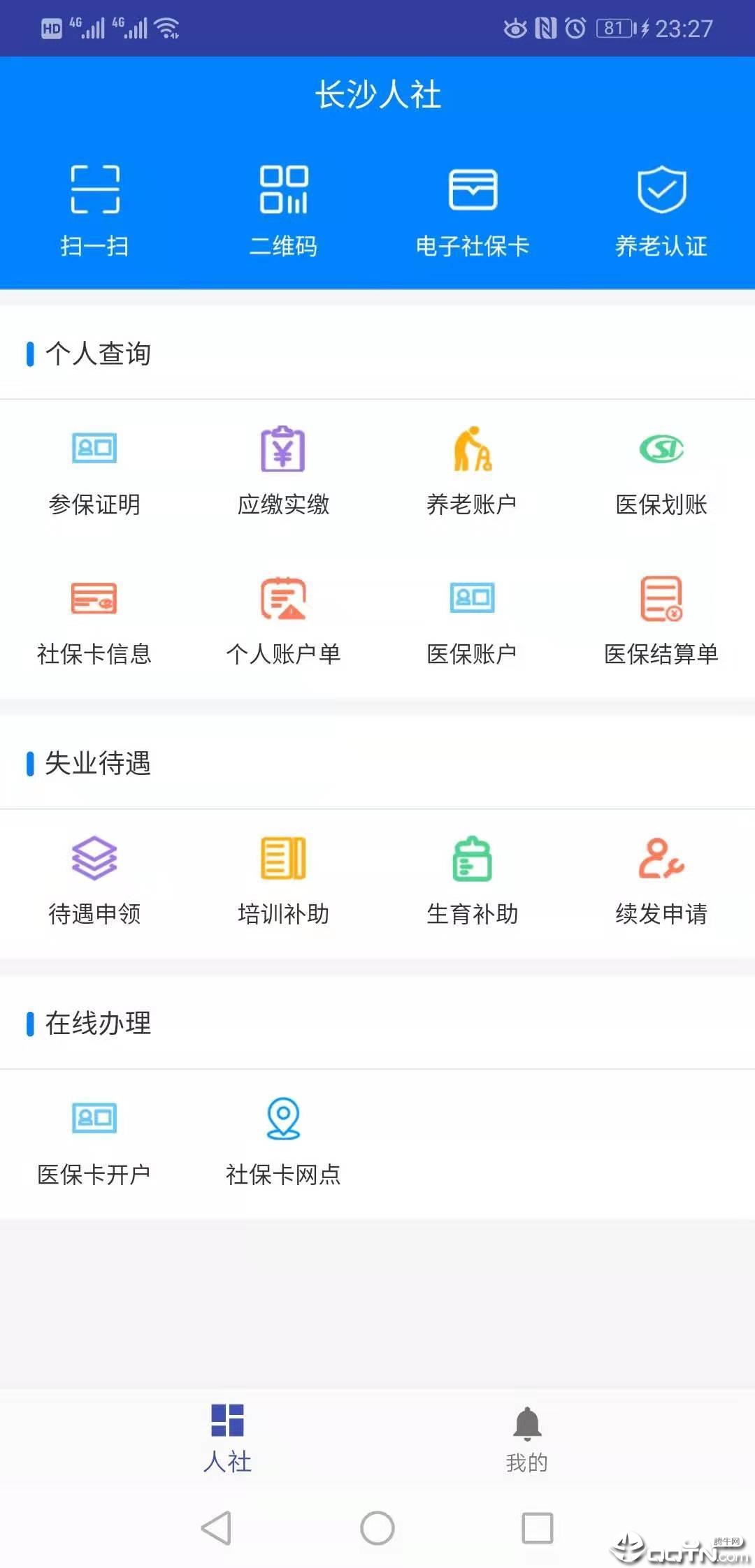
Task: Open 医保结算单
Action: [661, 620]
